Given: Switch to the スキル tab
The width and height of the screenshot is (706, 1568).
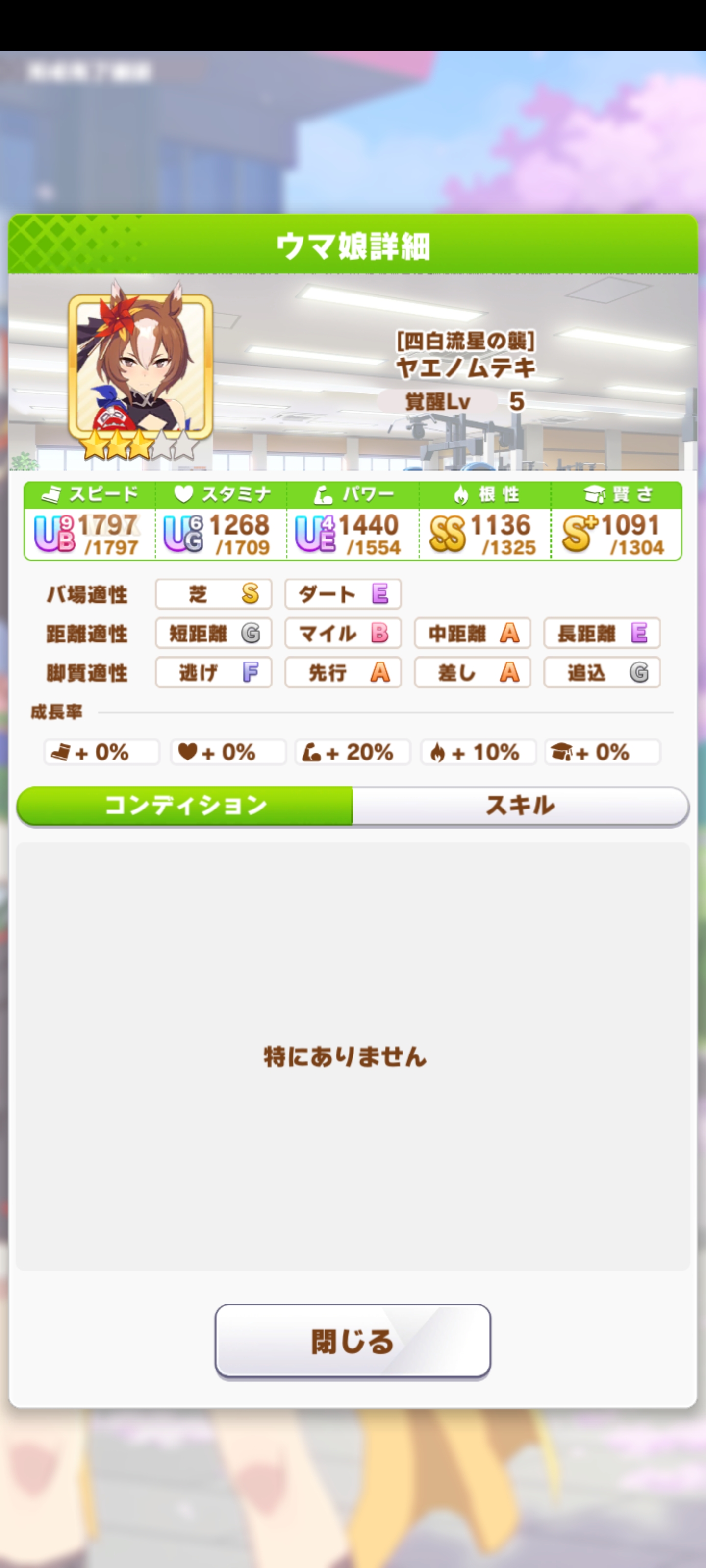Looking at the screenshot, I should click(520, 805).
